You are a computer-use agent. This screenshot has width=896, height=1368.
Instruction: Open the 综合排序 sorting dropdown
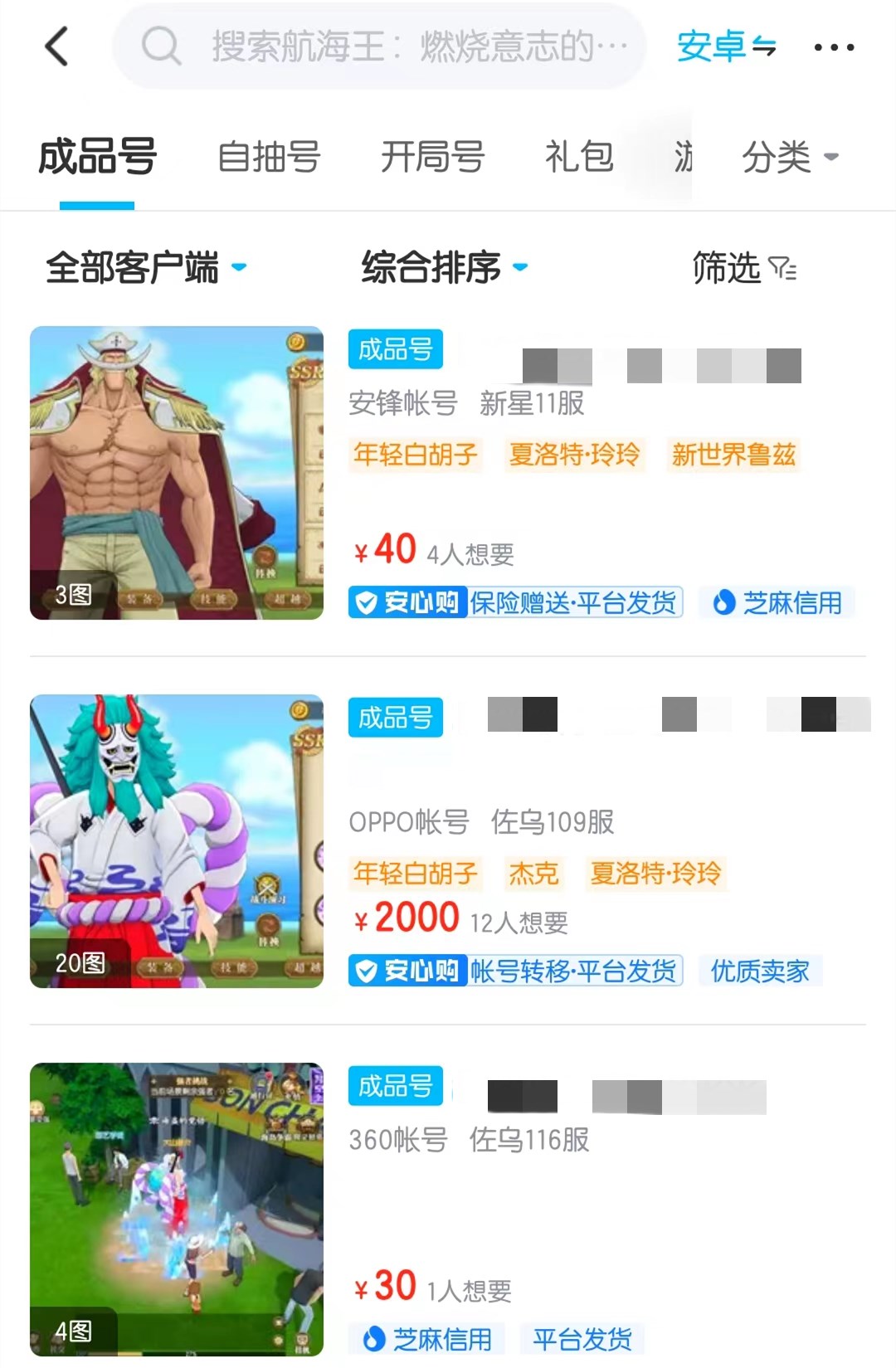pos(444,268)
